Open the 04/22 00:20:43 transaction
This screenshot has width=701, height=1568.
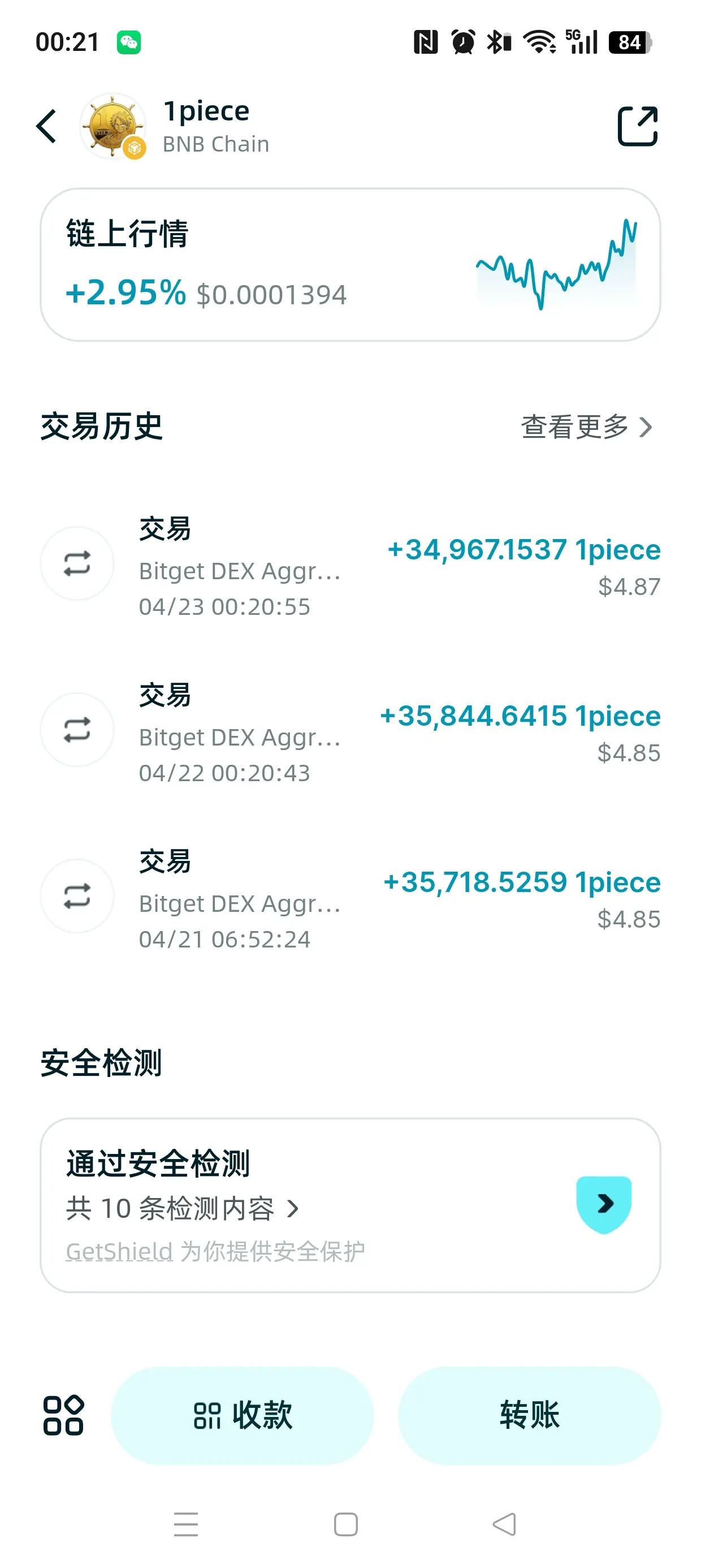point(350,730)
